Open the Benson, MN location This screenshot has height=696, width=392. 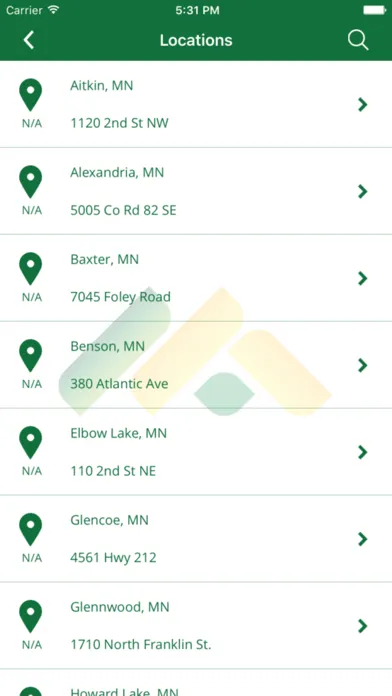tap(196, 365)
